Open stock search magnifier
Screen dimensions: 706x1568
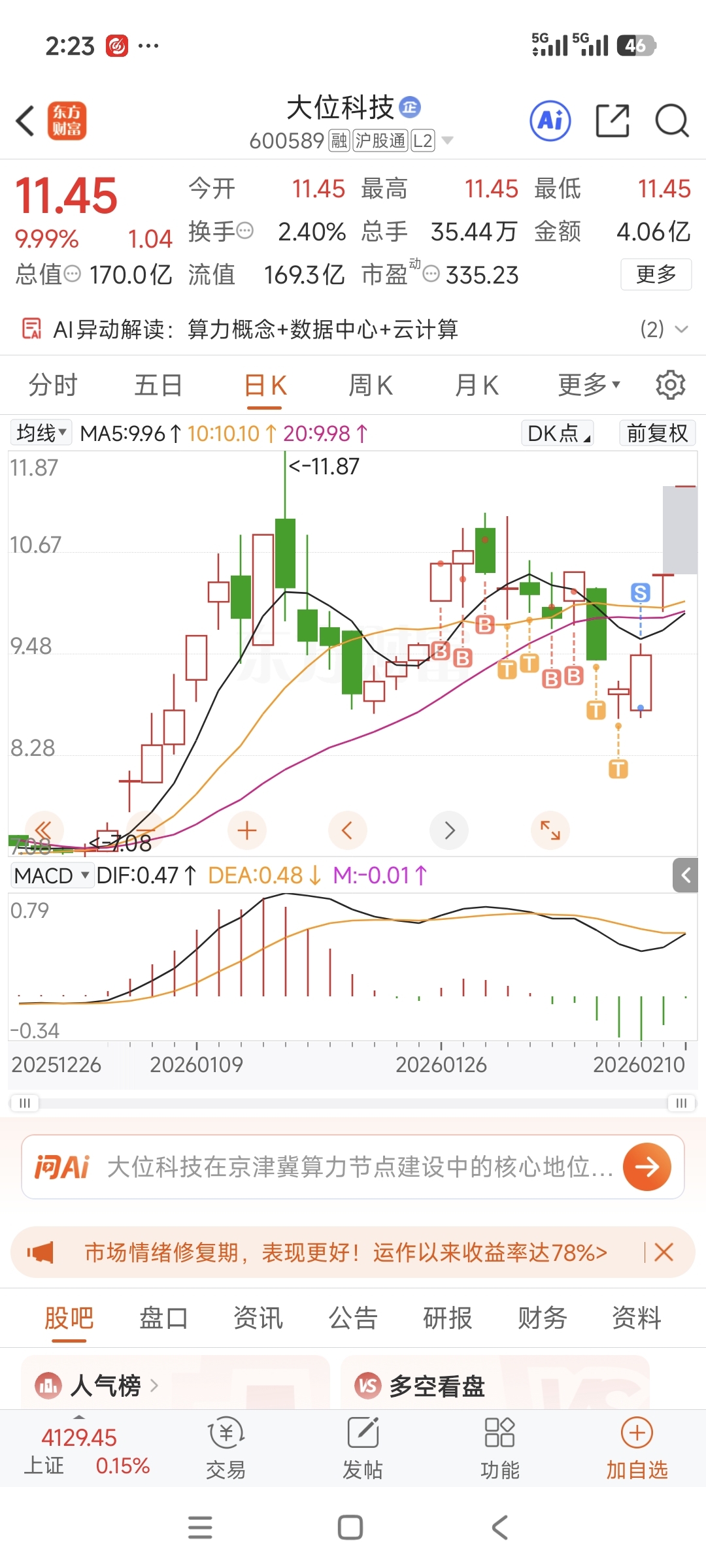tap(671, 121)
